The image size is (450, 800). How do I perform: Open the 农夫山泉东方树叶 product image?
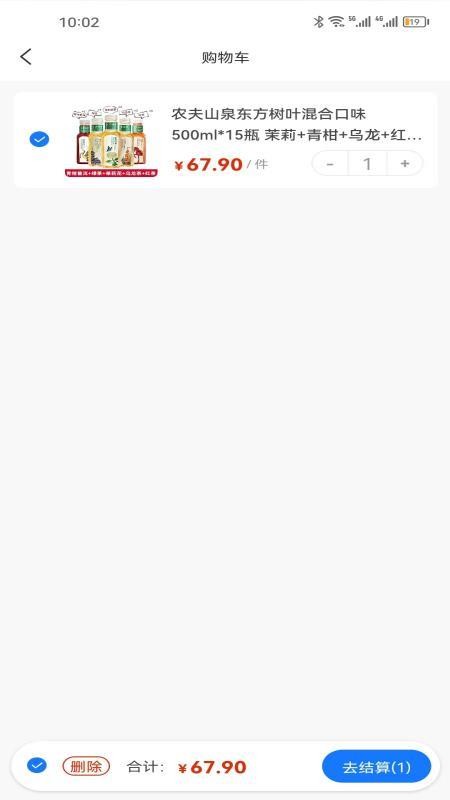(x=111, y=141)
